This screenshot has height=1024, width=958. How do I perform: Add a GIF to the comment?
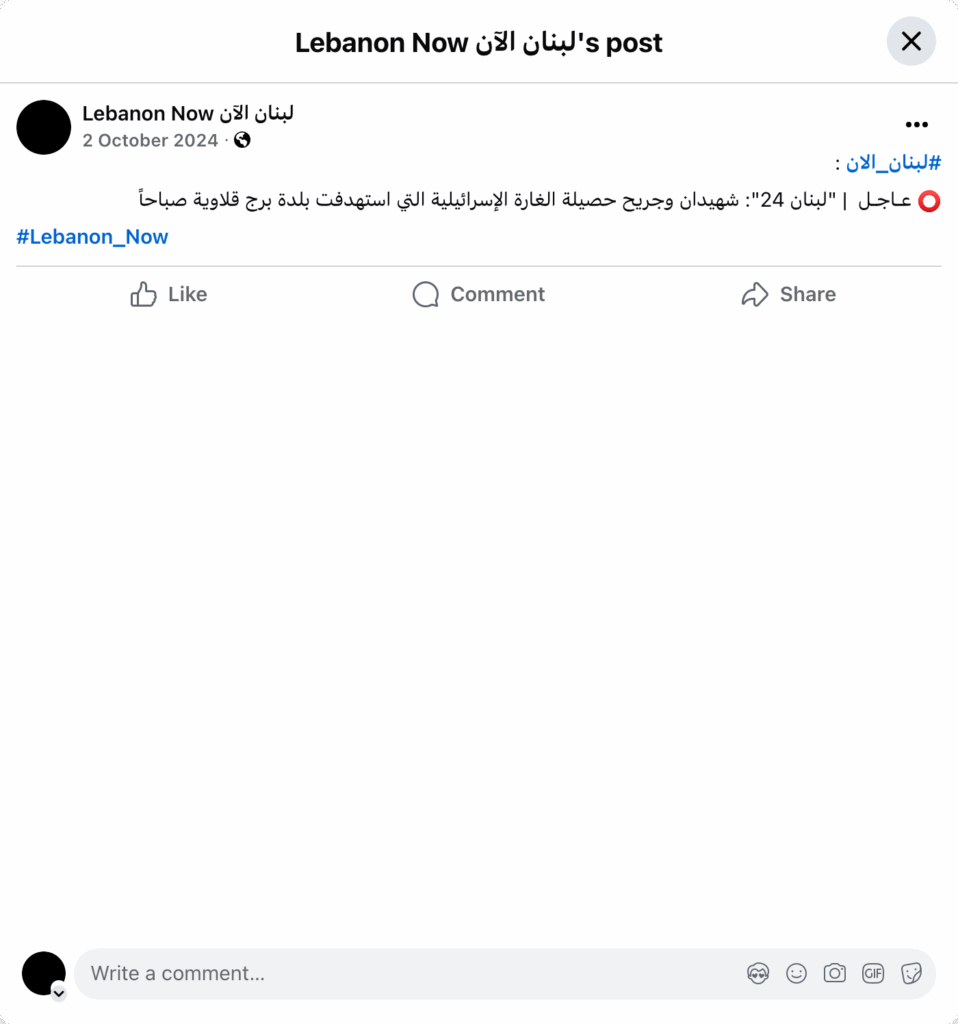coord(873,973)
